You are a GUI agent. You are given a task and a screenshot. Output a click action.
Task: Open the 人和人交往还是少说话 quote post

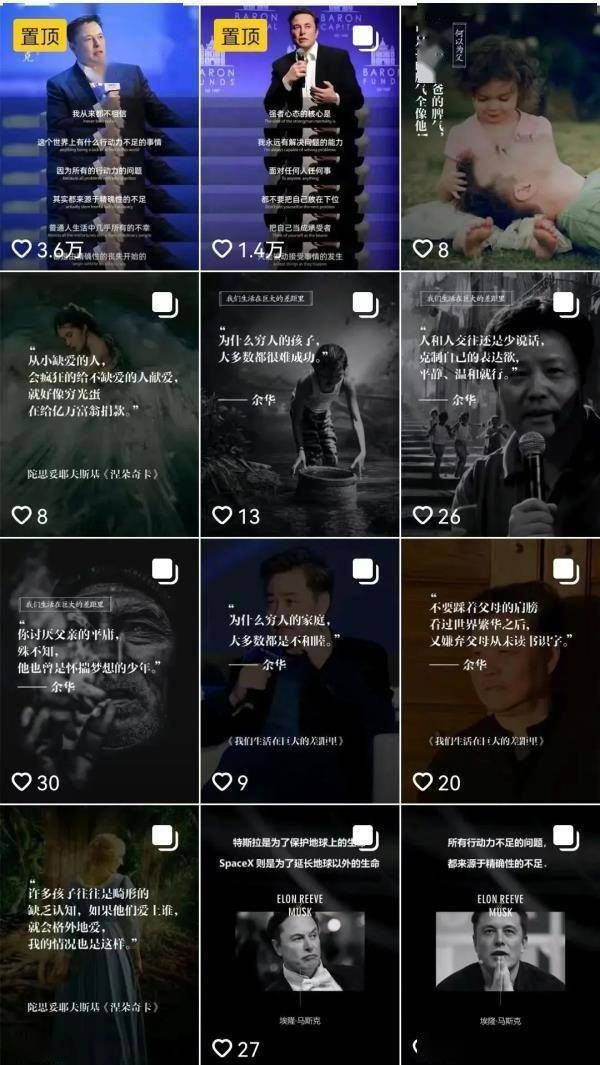500,403
